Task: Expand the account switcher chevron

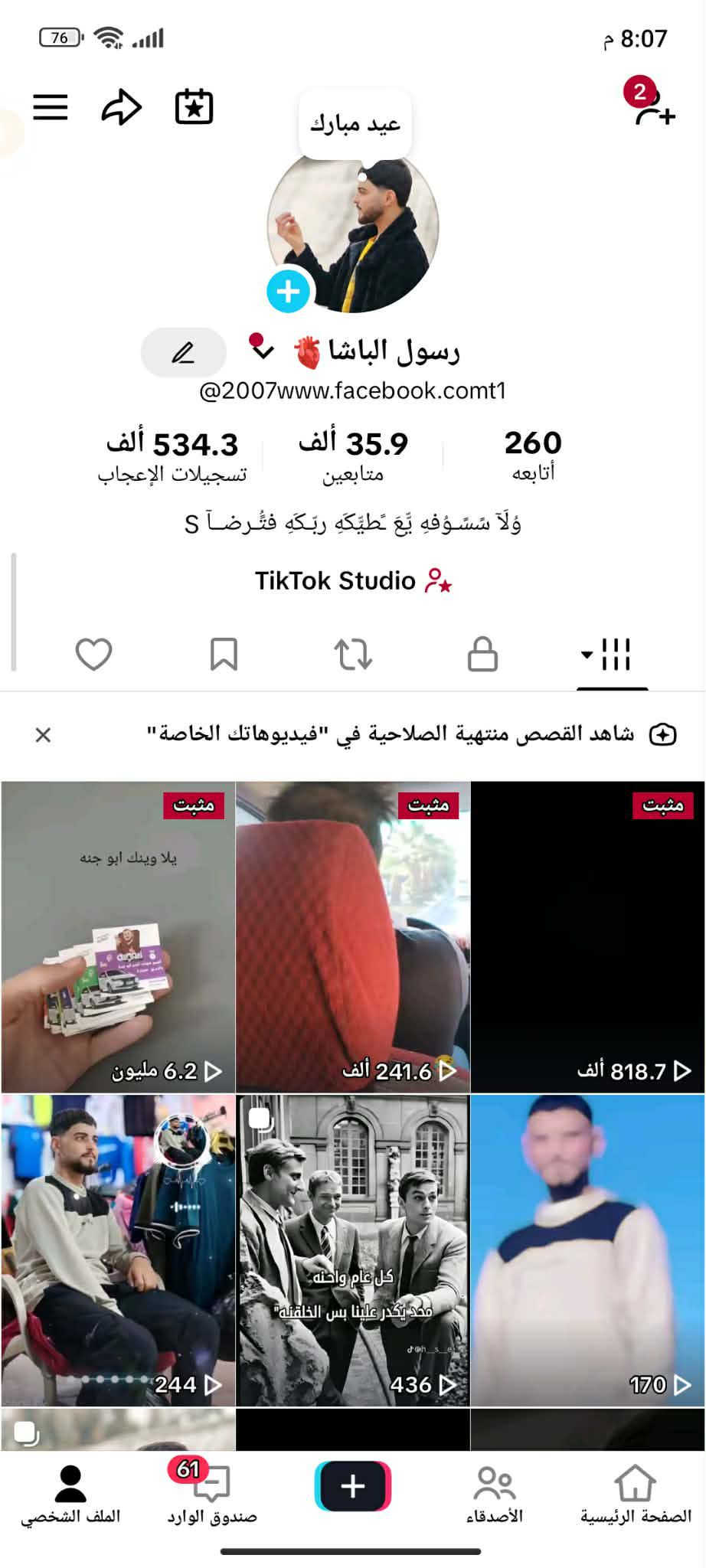Action: (x=263, y=351)
